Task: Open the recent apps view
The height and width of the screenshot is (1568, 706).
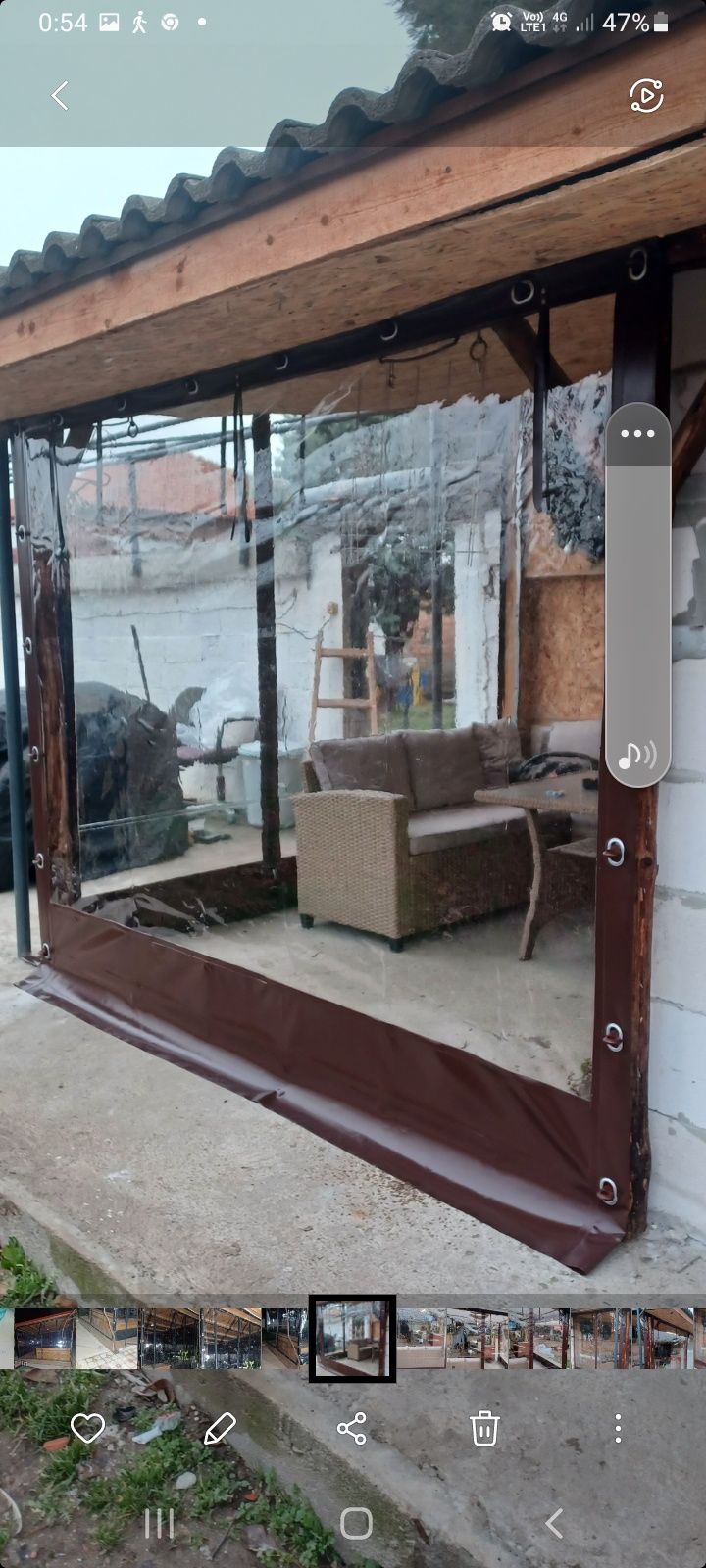Action: [159, 1523]
